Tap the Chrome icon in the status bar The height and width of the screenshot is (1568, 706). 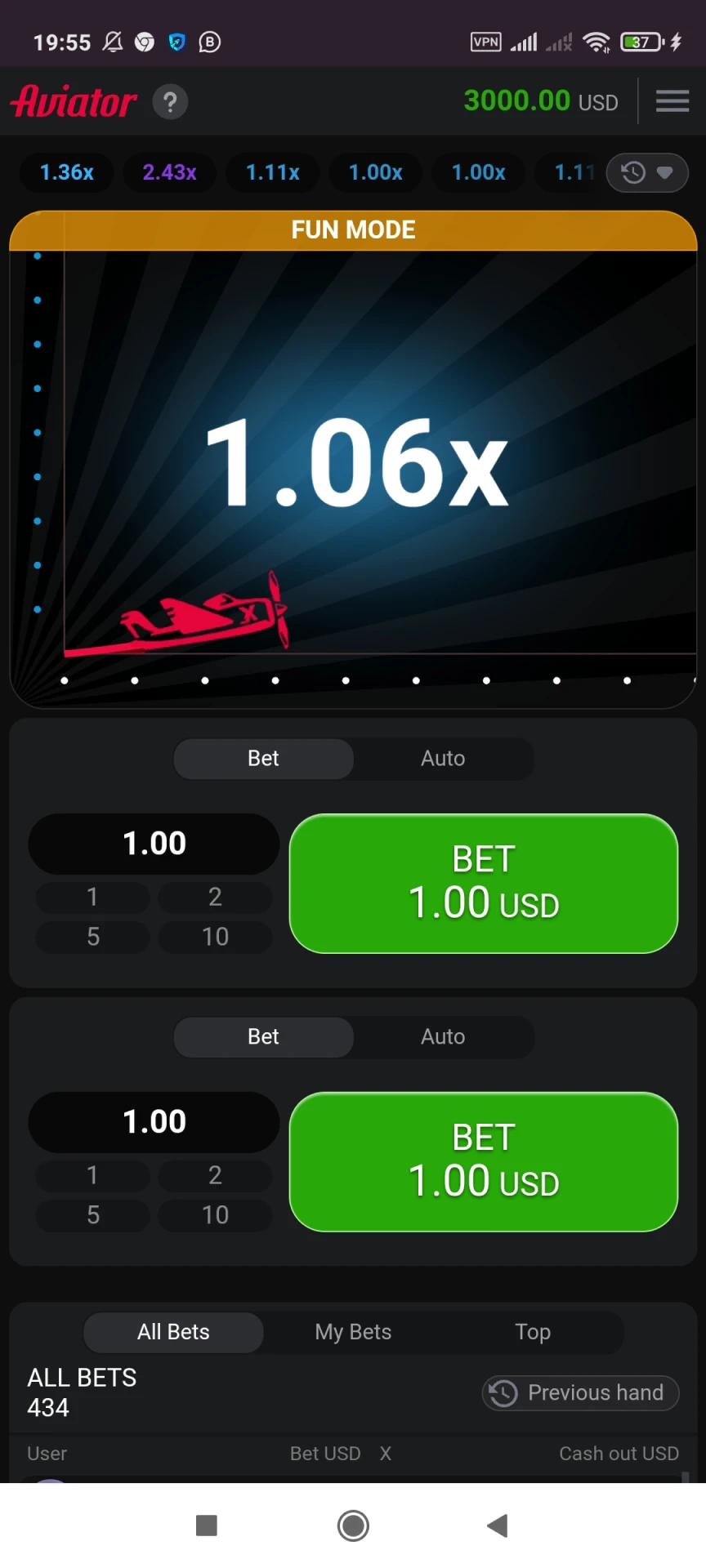coord(145,42)
